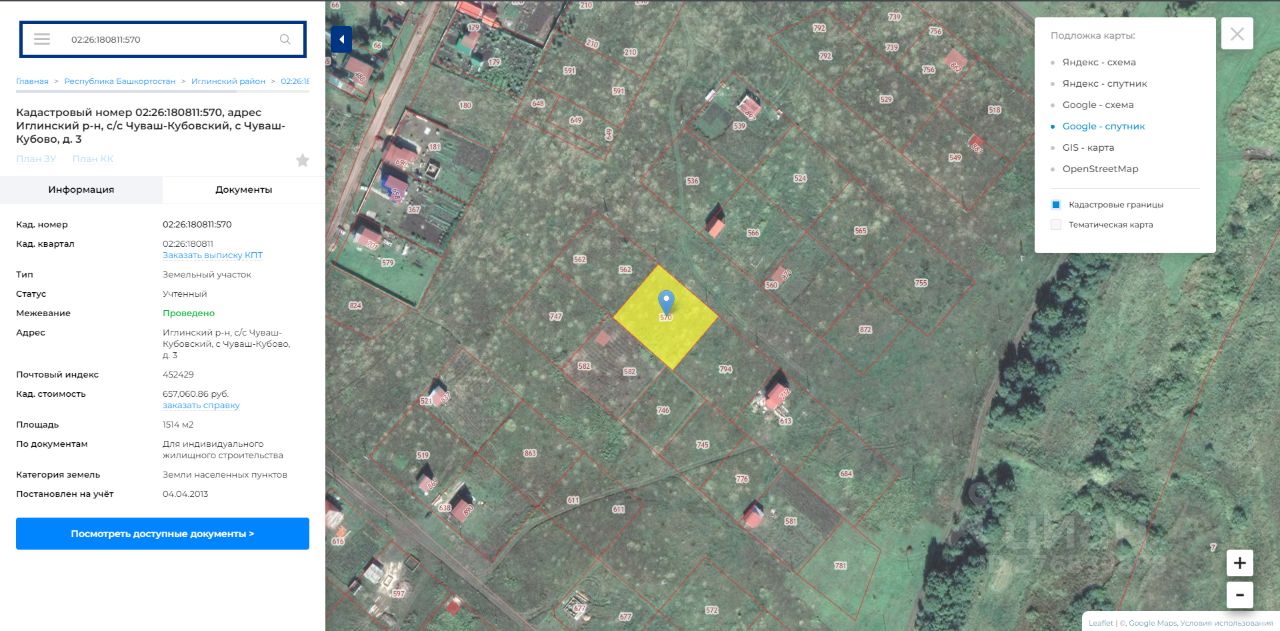Collapse the left info panel arrow
Screen dimensions: 1280x631
341,40
